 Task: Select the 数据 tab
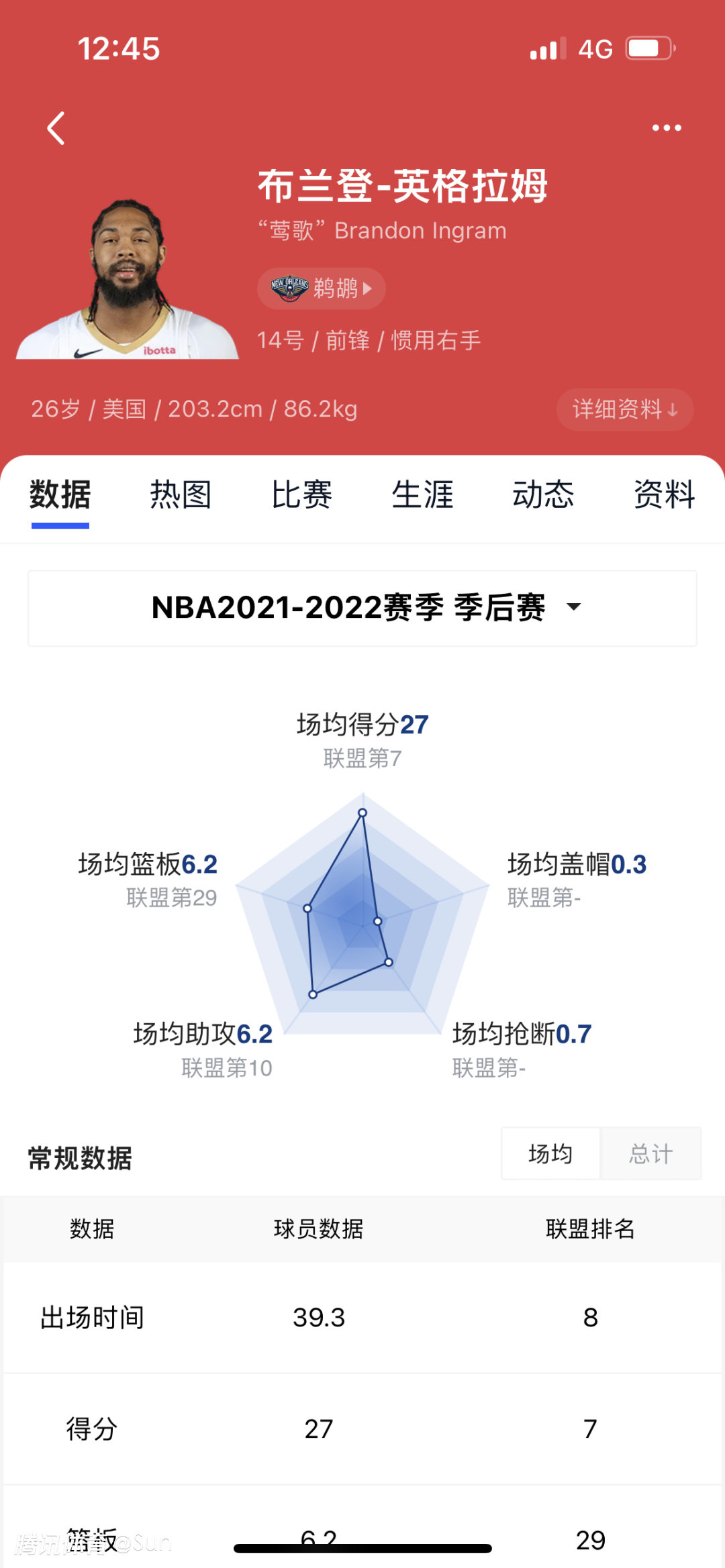[x=60, y=495]
